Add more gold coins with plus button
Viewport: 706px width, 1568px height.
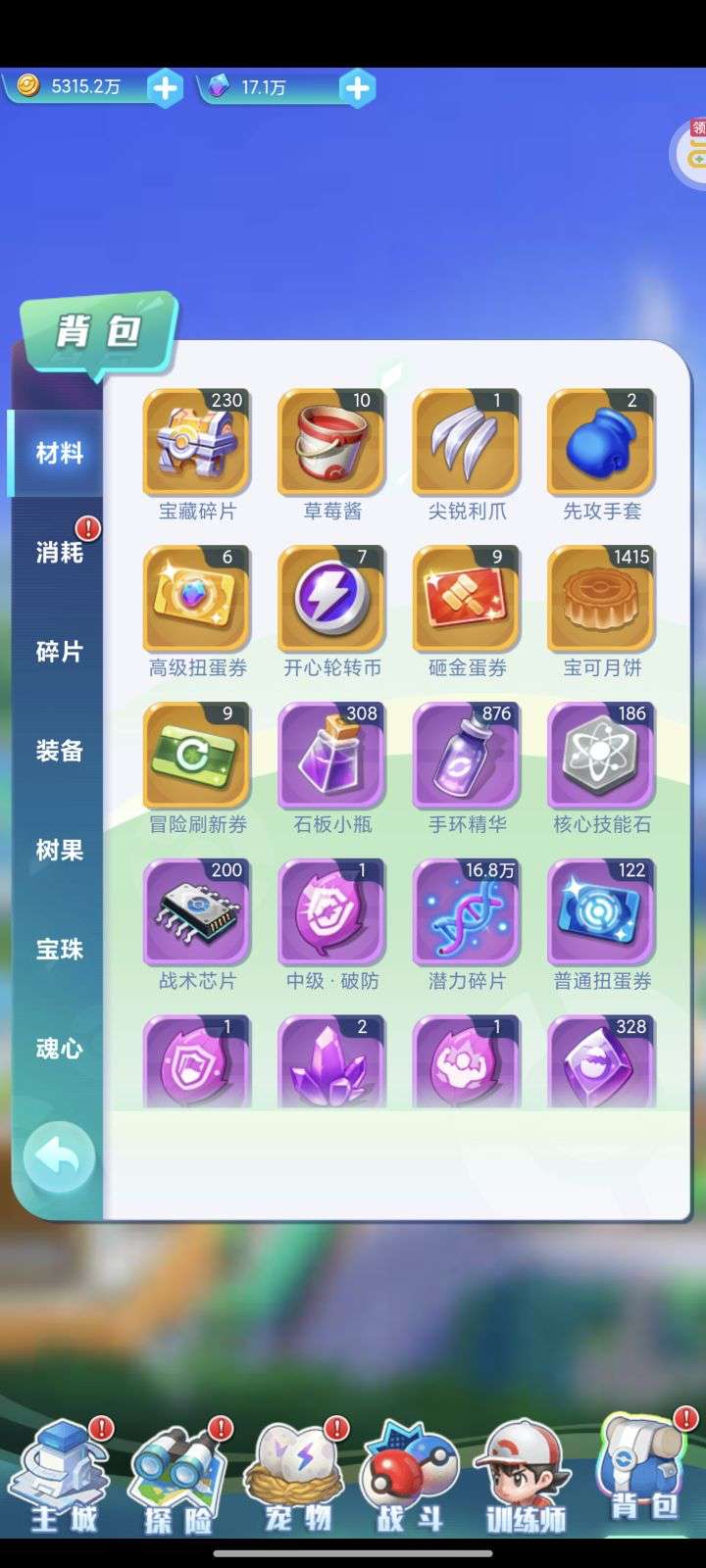[x=166, y=88]
